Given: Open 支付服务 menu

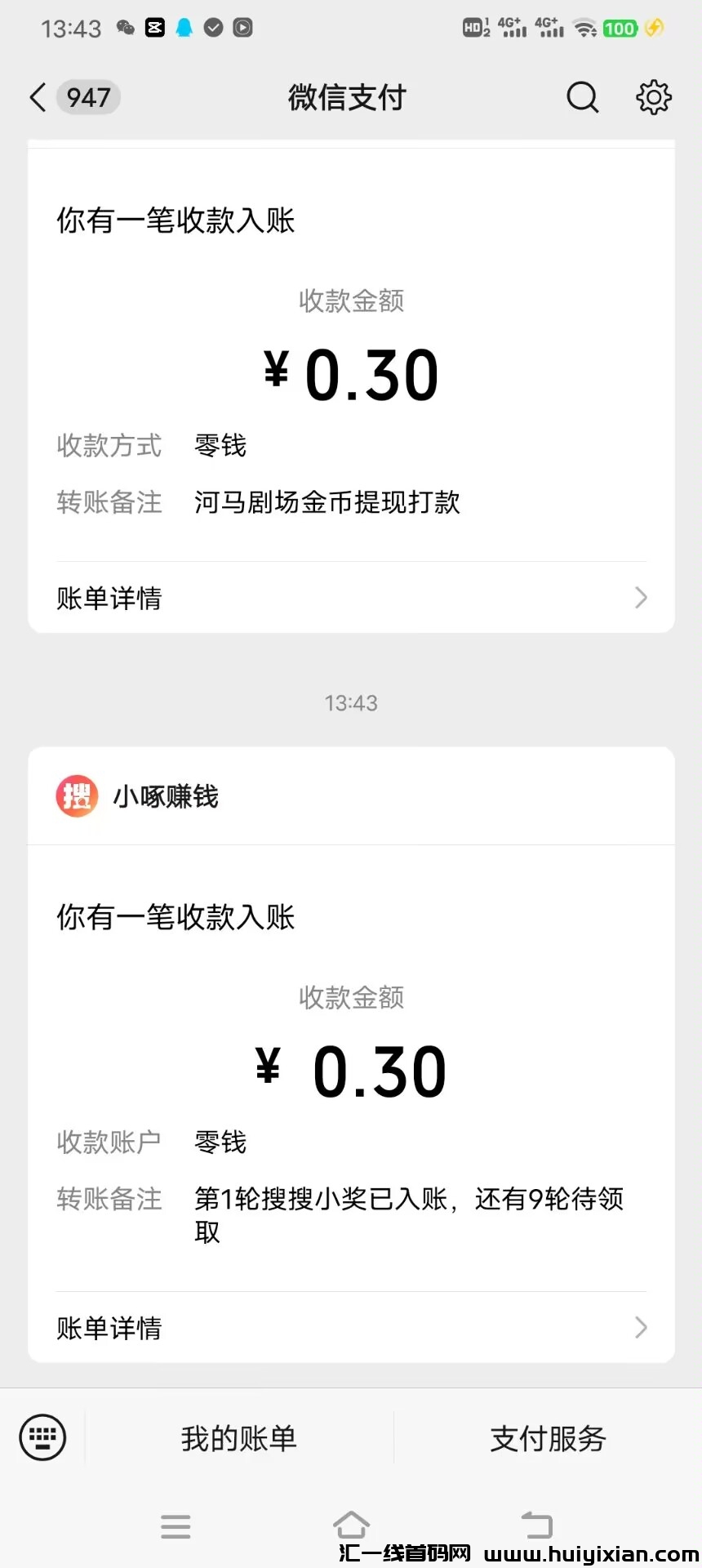Looking at the screenshot, I should pyautogui.click(x=548, y=1438).
